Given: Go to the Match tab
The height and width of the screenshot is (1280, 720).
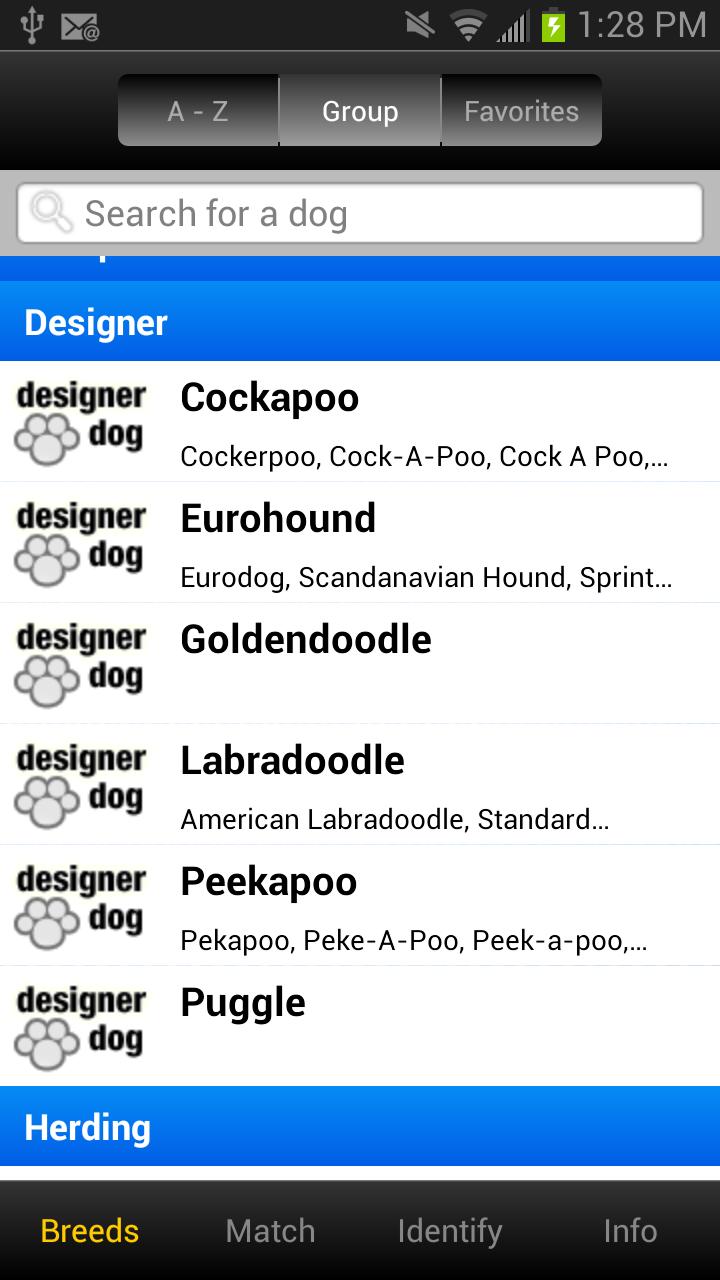Looking at the screenshot, I should pos(270,1231).
